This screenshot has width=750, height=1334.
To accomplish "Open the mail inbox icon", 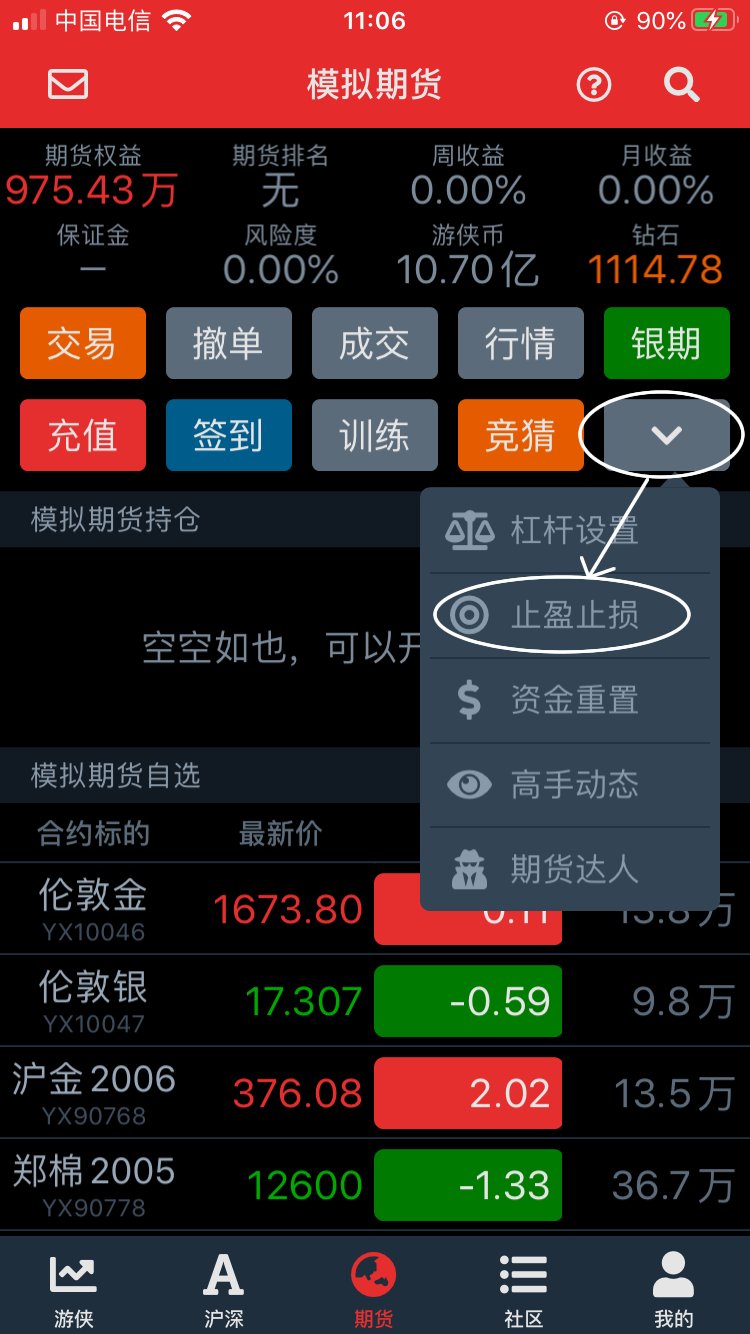I will [x=68, y=85].
